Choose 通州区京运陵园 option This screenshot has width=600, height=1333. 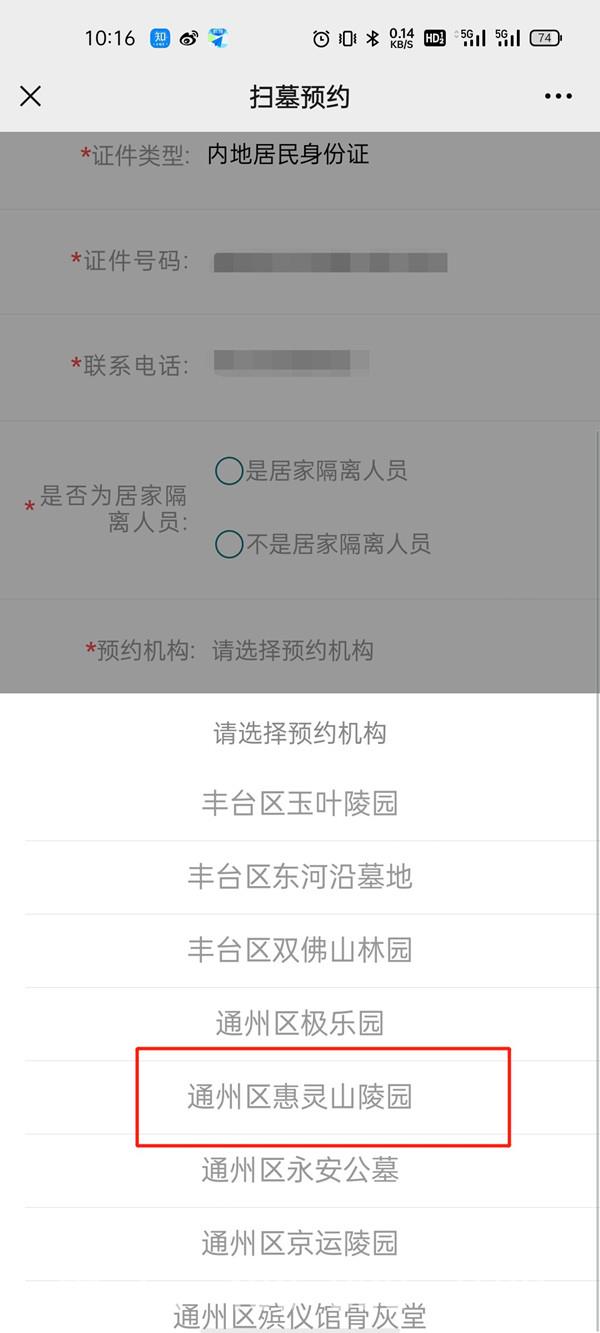tap(300, 1243)
